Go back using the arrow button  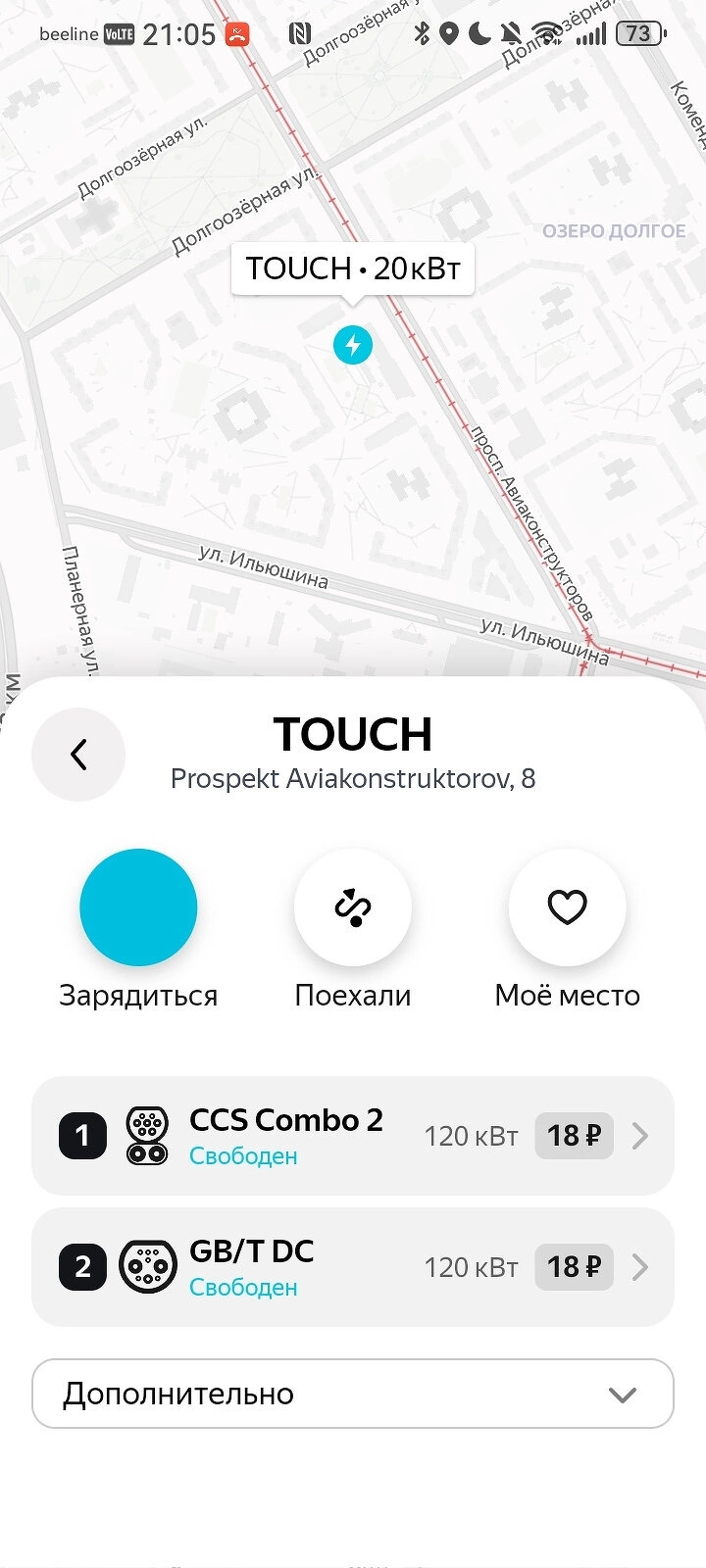coord(78,754)
